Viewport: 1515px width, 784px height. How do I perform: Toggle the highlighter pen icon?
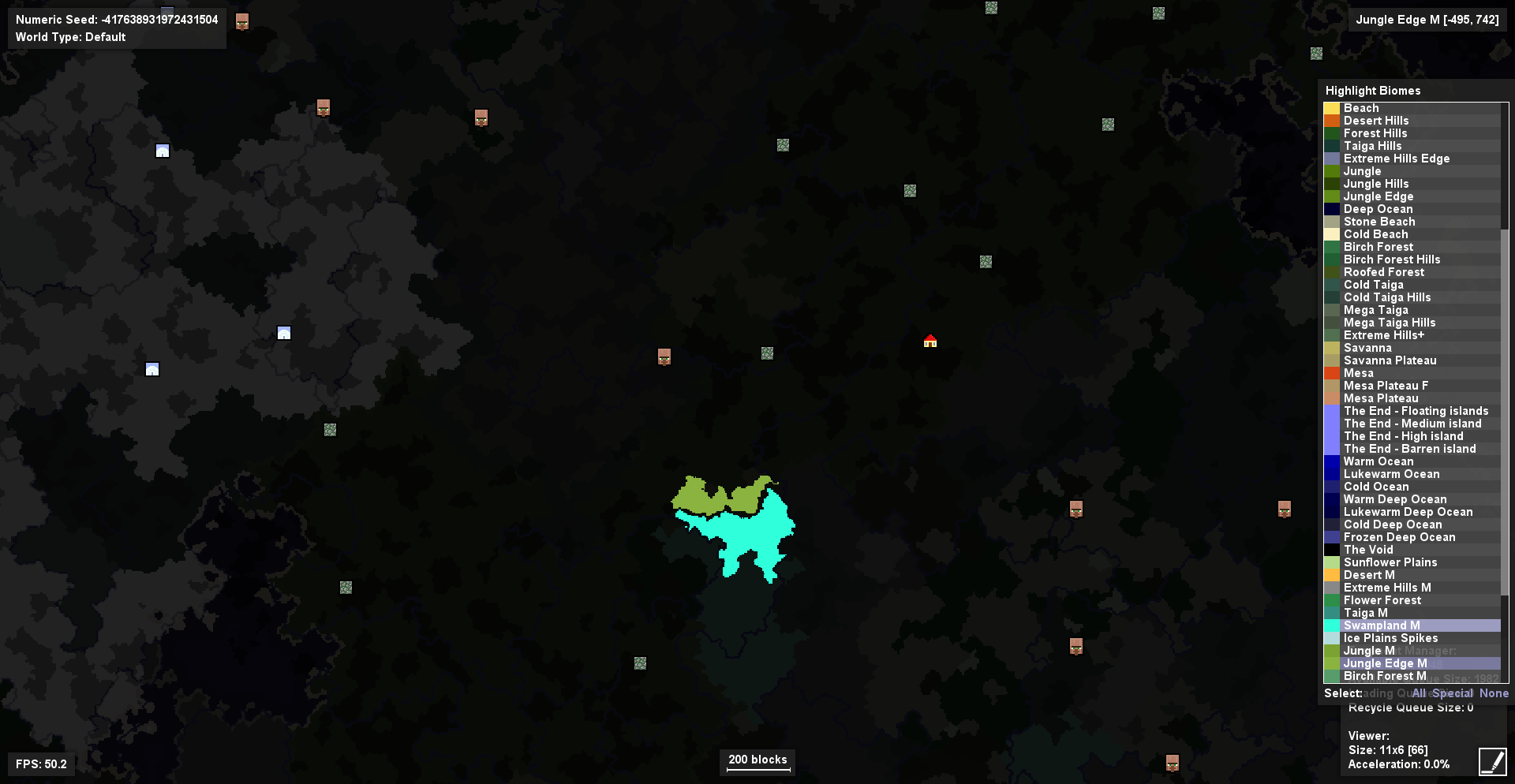point(1492,762)
